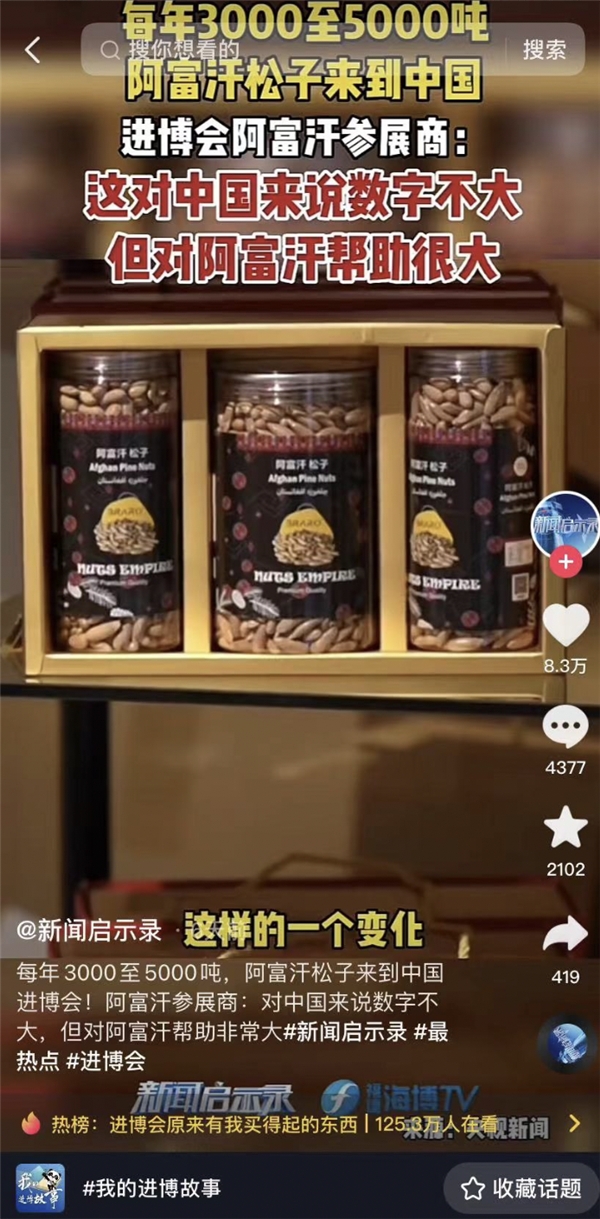
Task: Favorite the video with the star icon
Action: click(565, 829)
